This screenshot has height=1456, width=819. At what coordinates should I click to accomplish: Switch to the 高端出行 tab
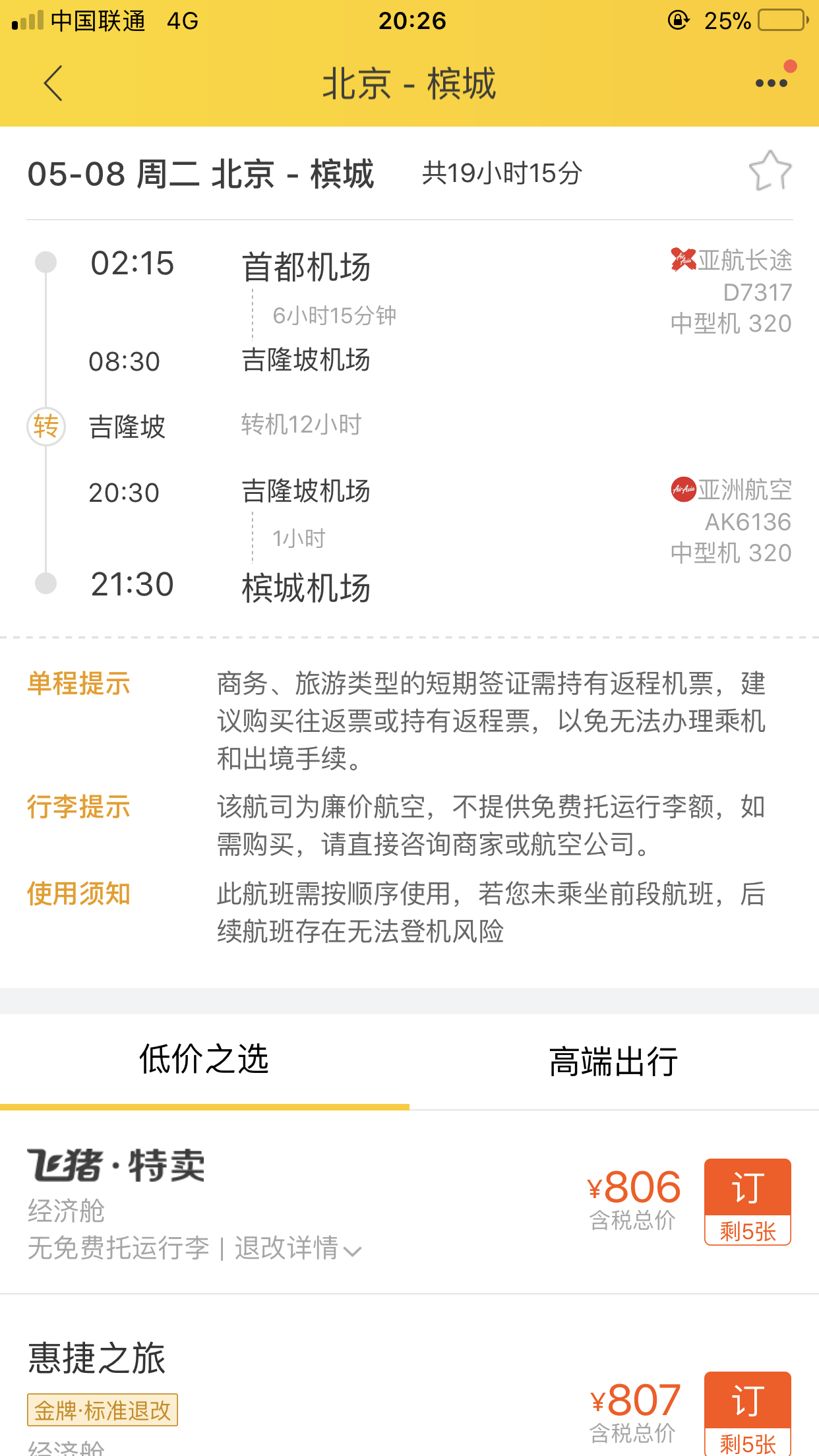(613, 1060)
